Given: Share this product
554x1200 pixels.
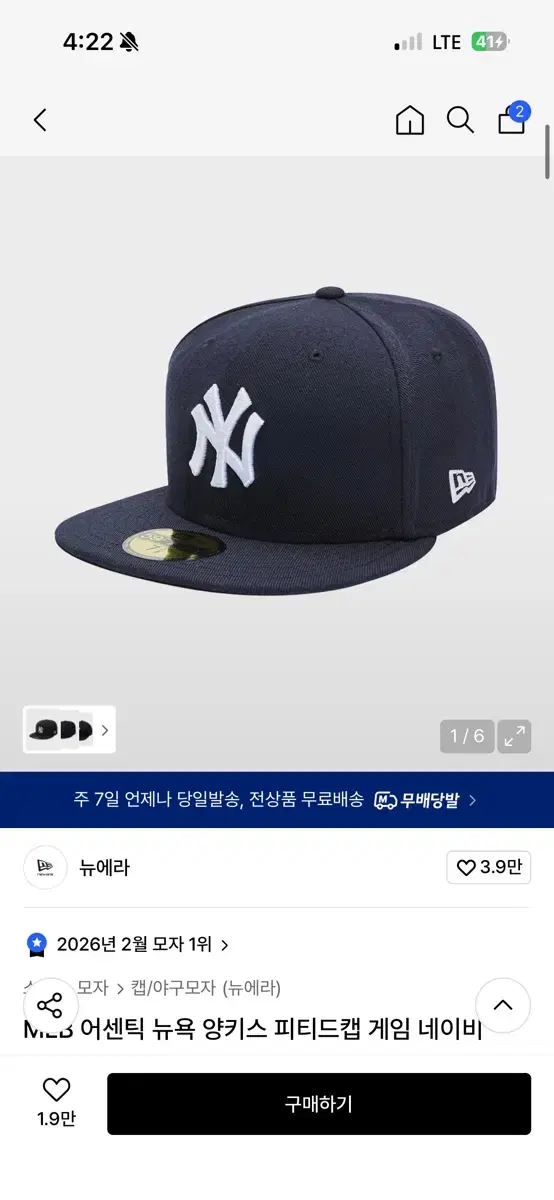Looking at the screenshot, I should pos(49,1006).
